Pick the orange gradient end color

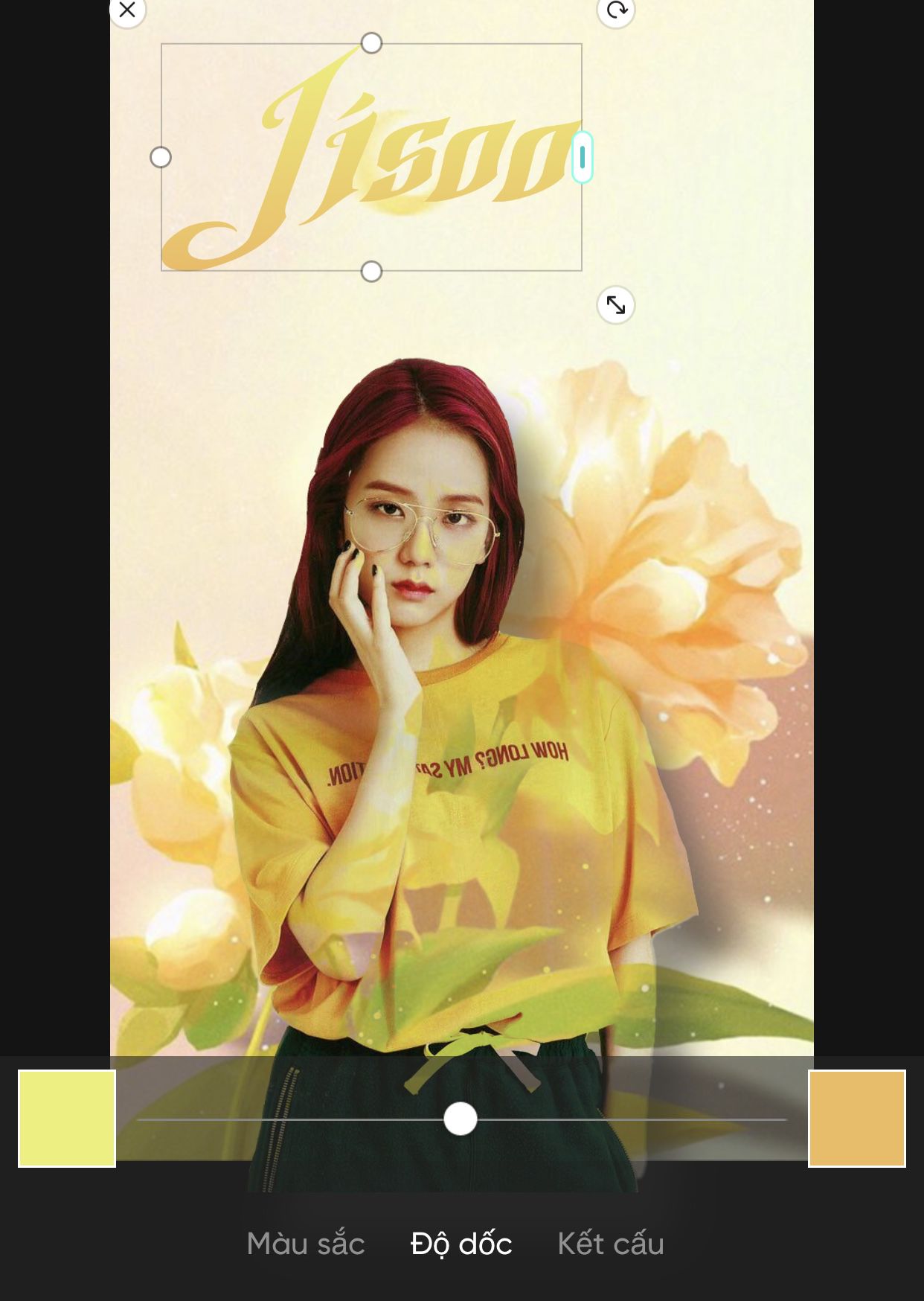tap(857, 1119)
